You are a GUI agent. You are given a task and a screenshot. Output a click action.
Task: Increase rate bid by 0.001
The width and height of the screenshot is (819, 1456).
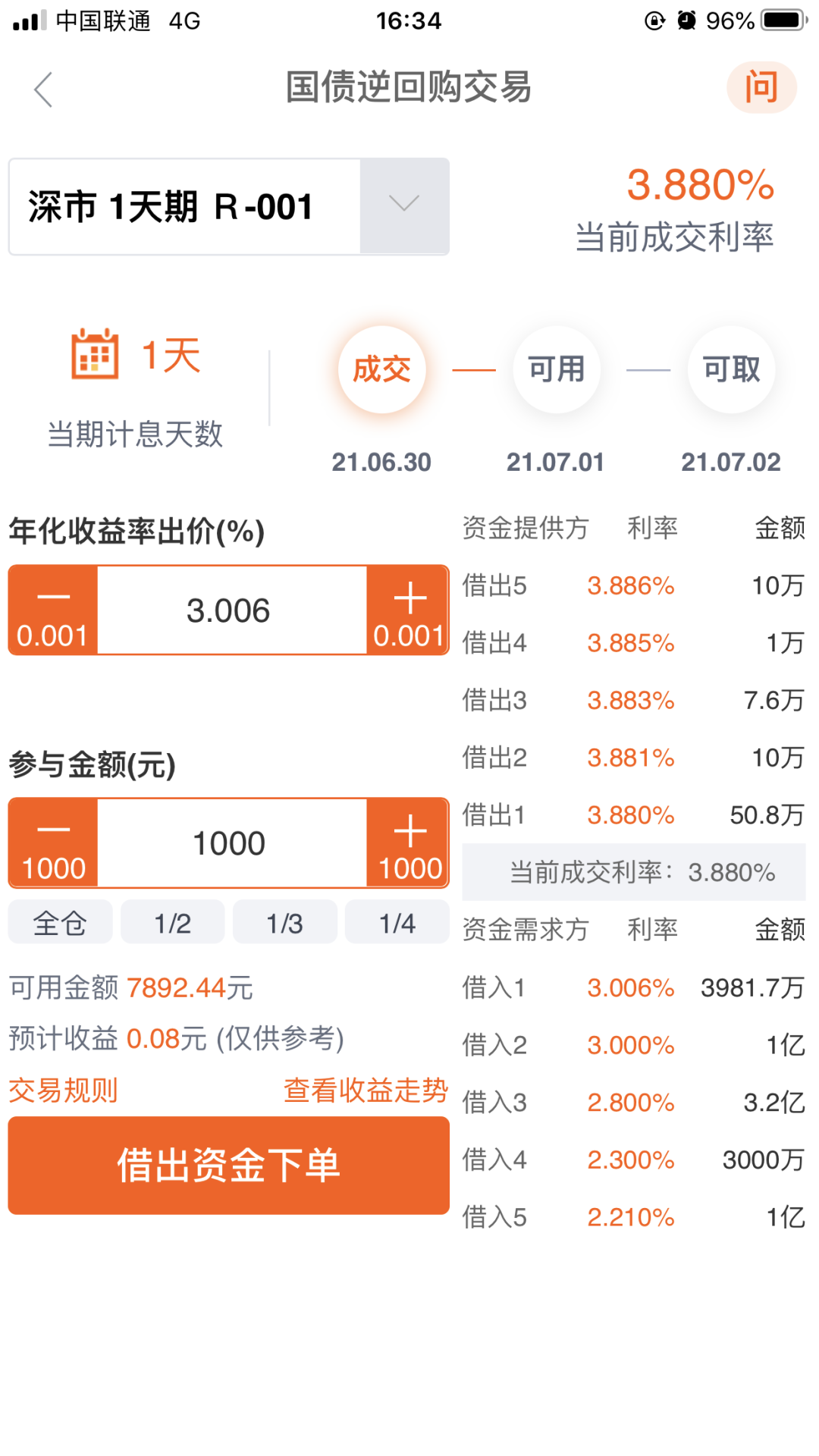click(409, 610)
